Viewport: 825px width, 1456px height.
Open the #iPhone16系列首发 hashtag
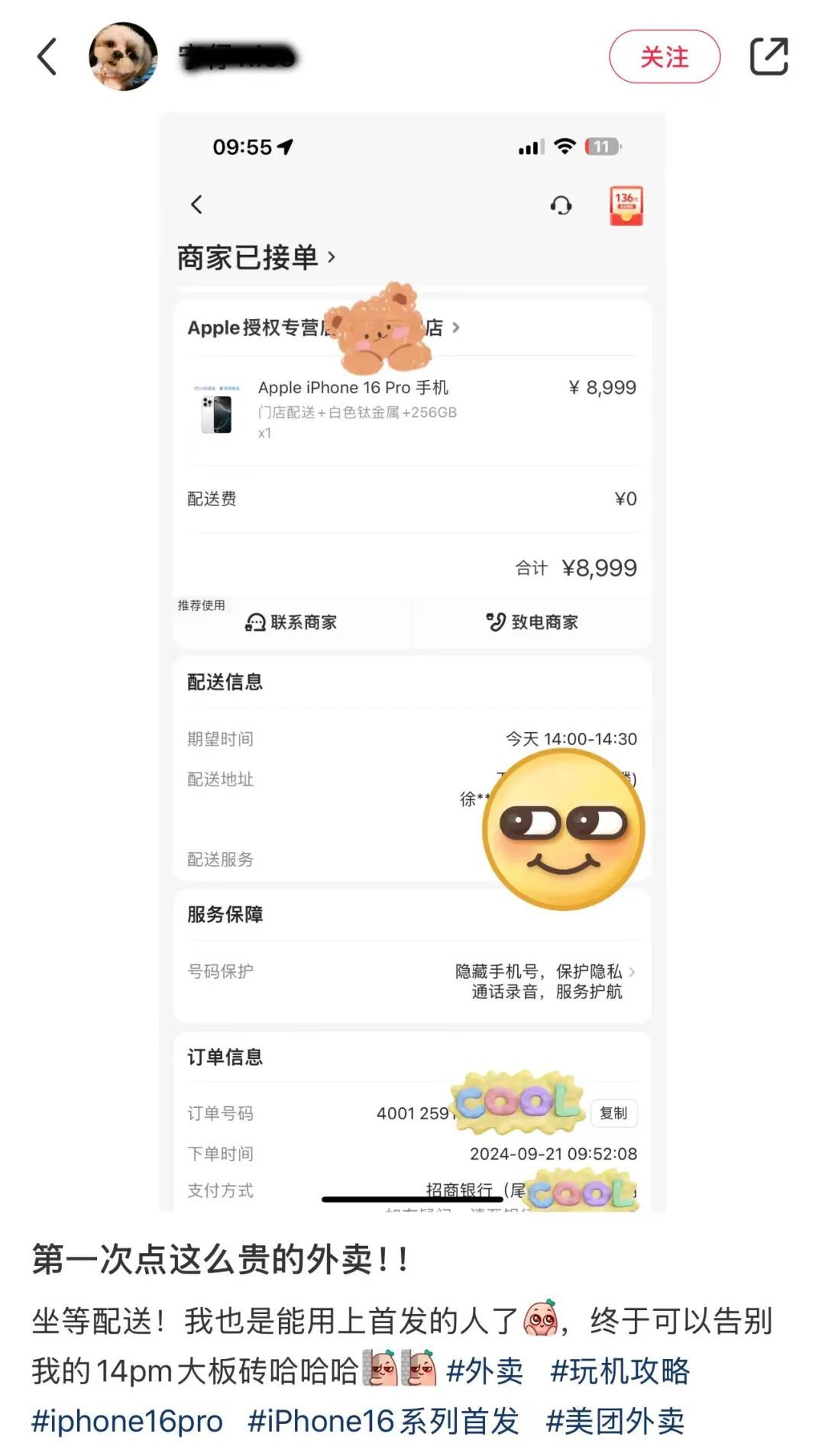(x=383, y=1421)
